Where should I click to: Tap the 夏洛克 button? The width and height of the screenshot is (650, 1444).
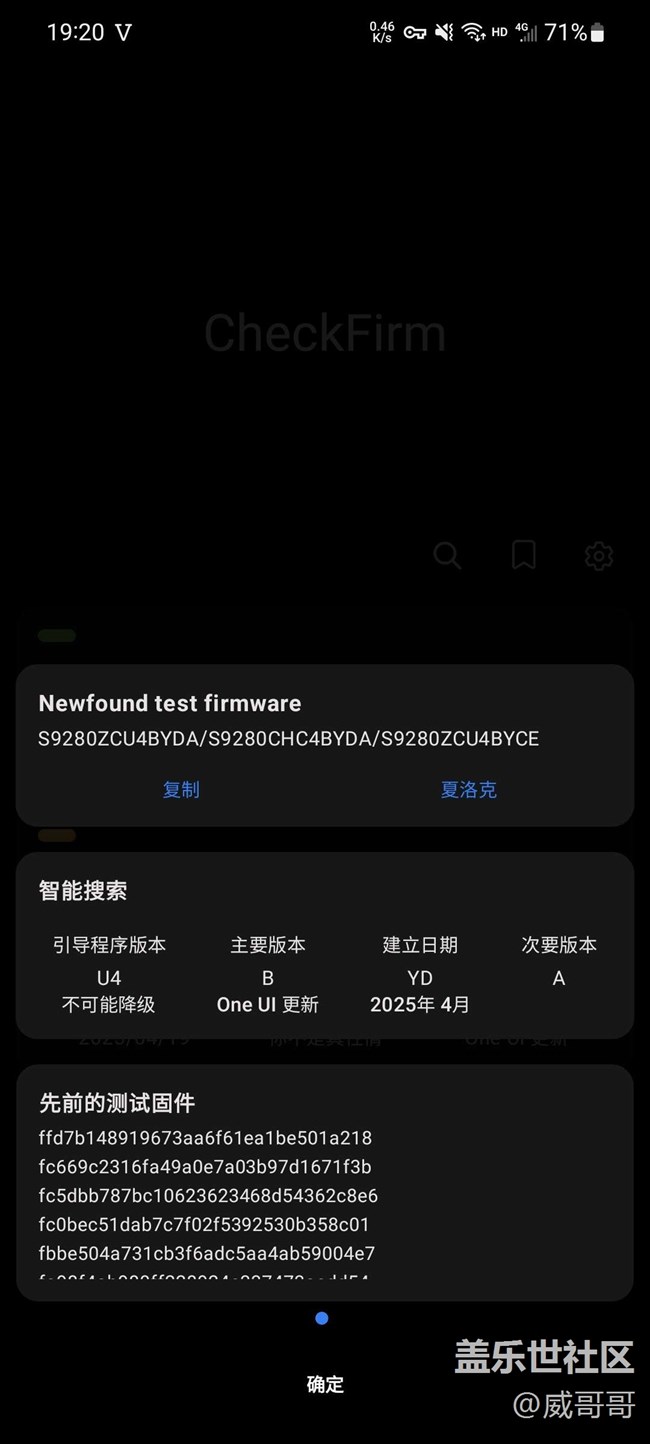pos(468,790)
